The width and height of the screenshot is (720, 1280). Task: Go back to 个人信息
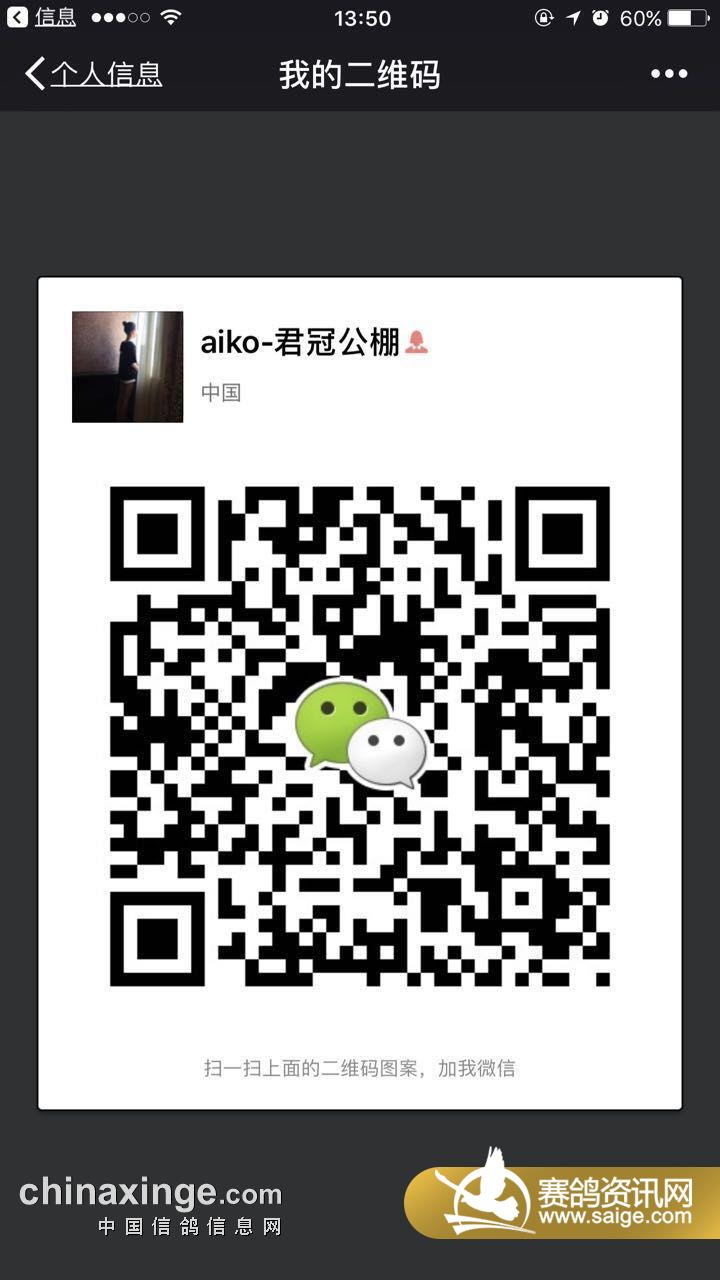pyautogui.click(x=93, y=74)
